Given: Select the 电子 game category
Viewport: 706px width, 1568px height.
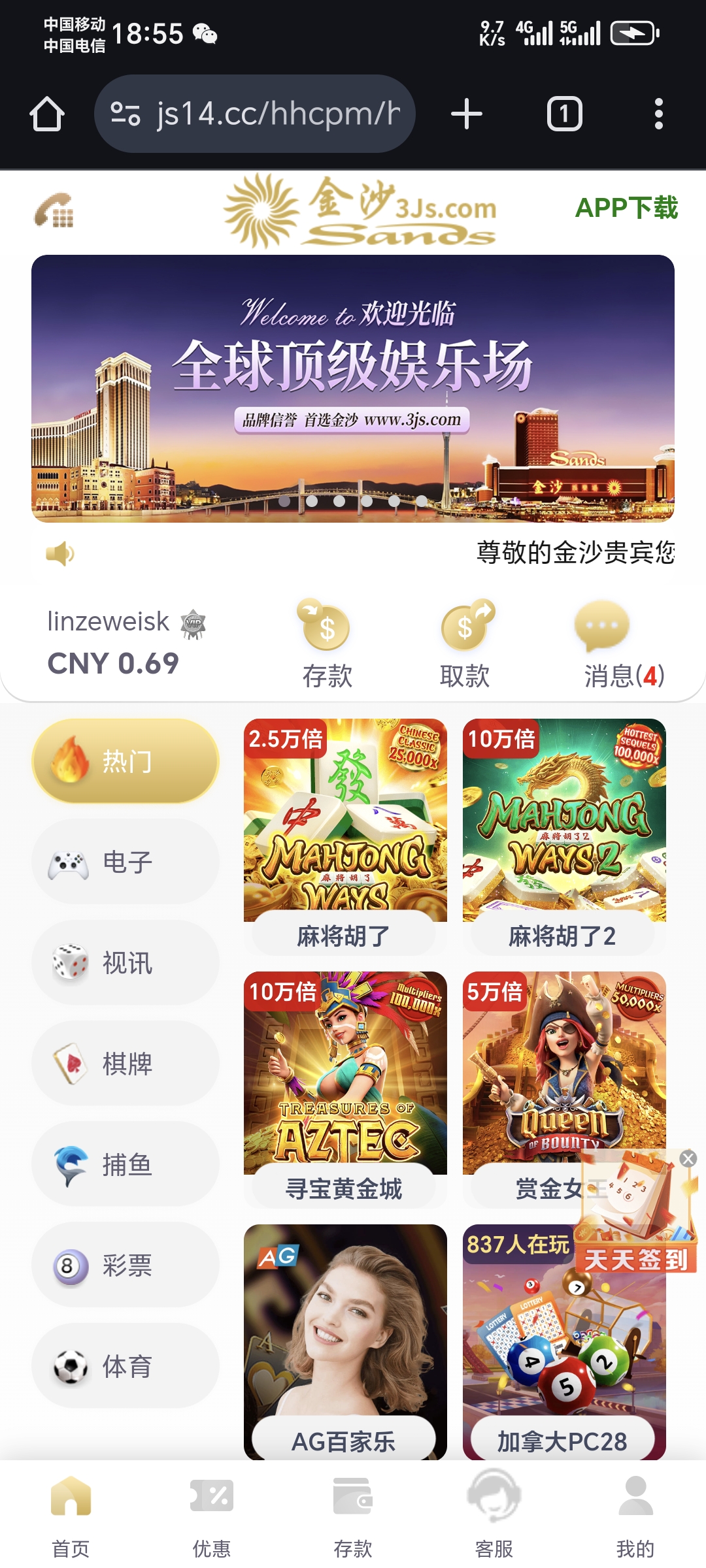Looking at the screenshot, I should [126, 862].
